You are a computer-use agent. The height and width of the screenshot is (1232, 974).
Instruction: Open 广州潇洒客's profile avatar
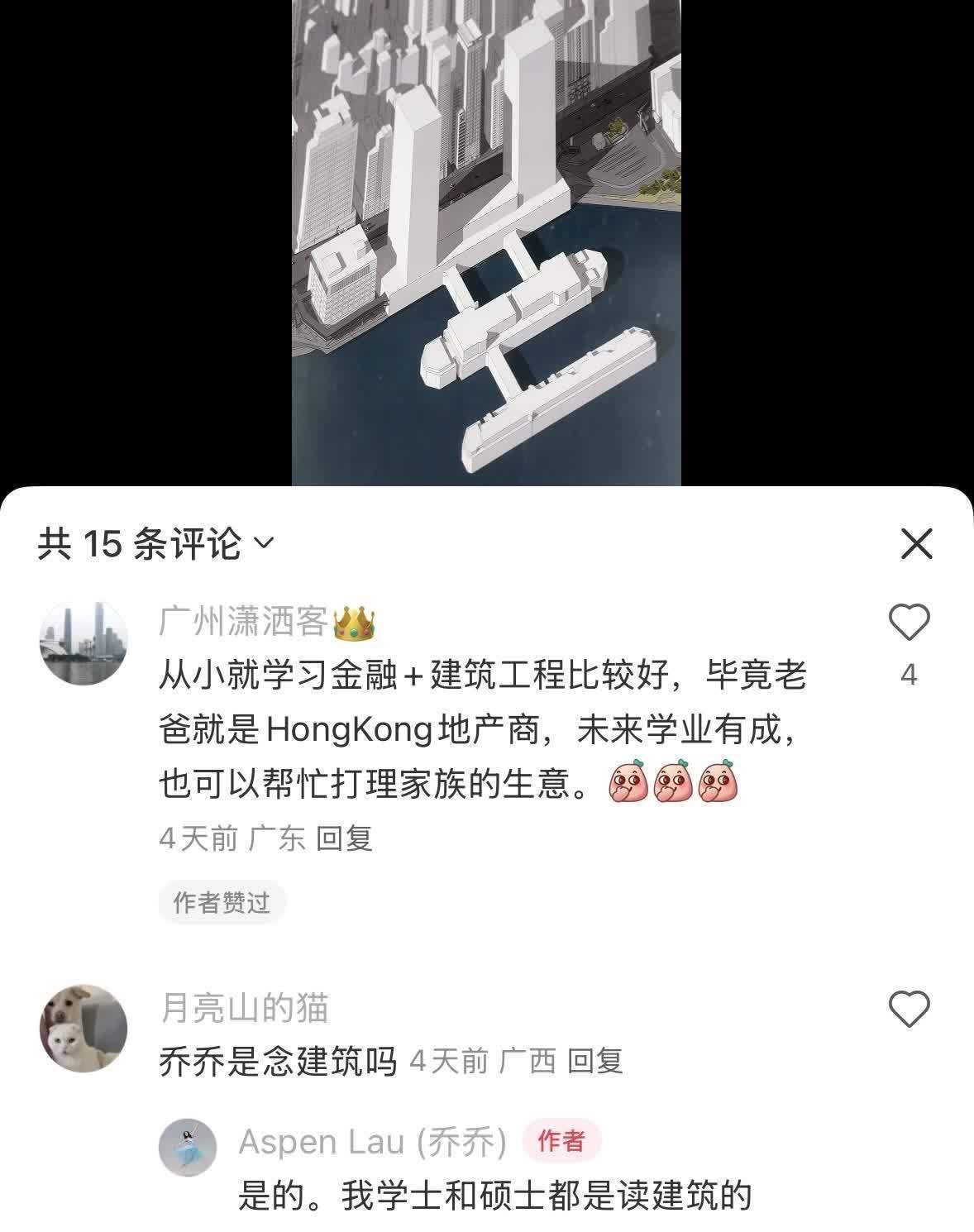(84, 643)
